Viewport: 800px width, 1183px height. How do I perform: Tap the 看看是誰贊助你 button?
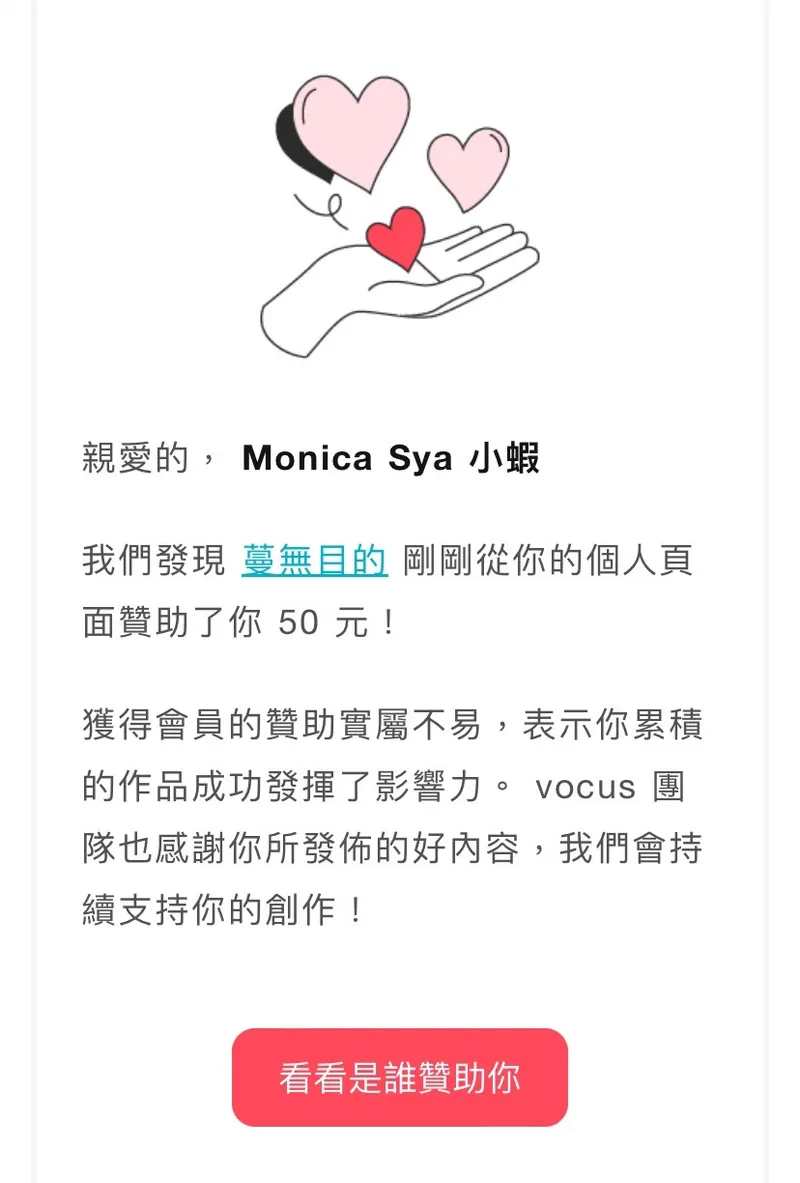[400, 1077]
